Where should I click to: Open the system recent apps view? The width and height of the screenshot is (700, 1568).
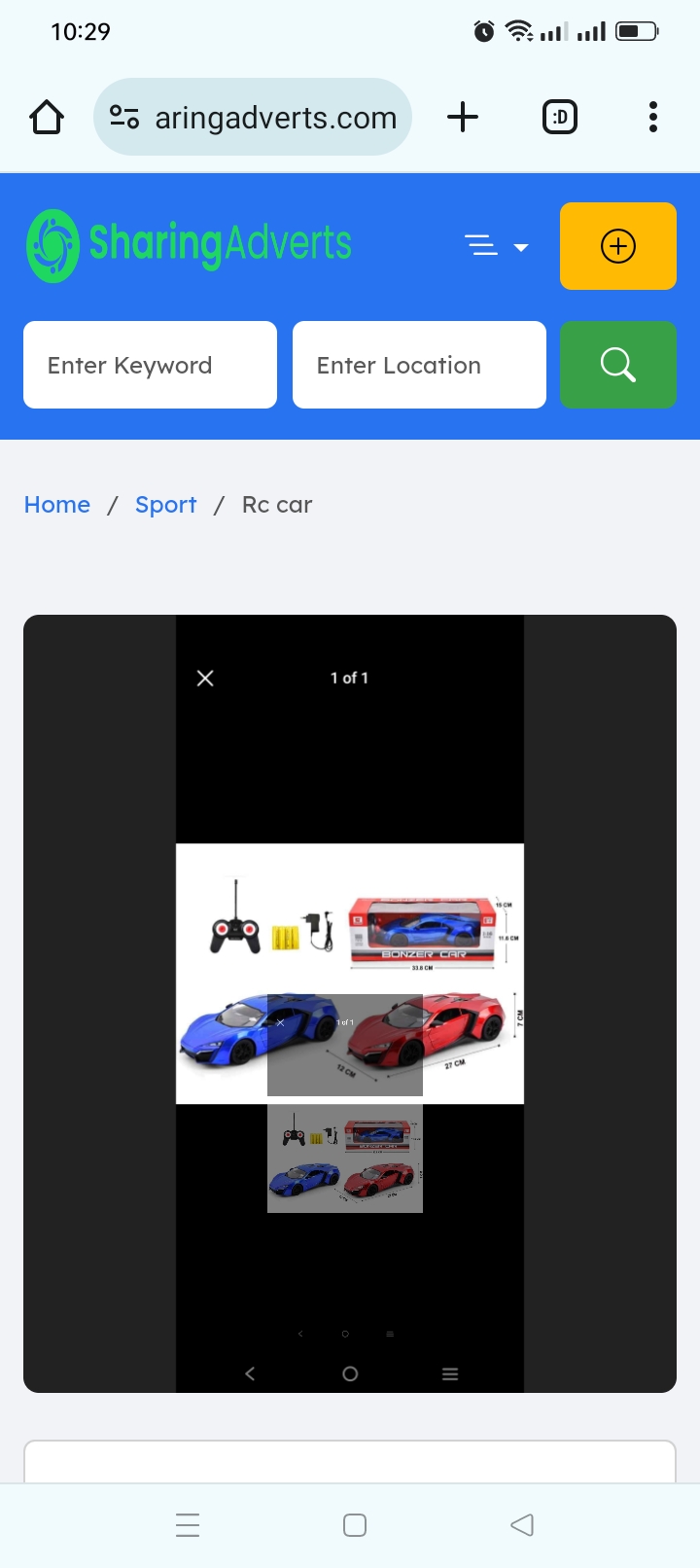point(188,1525)
